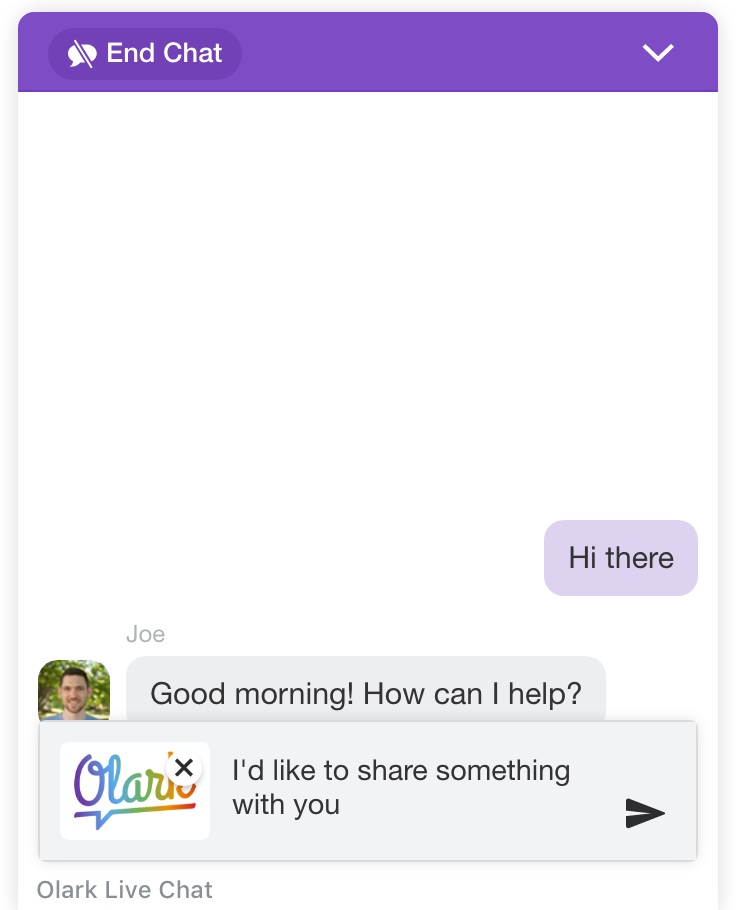The width and height of the screenshot is (736, 910).
Task: Minimize the chat window with the chevron
Action: tap(658, 53)
